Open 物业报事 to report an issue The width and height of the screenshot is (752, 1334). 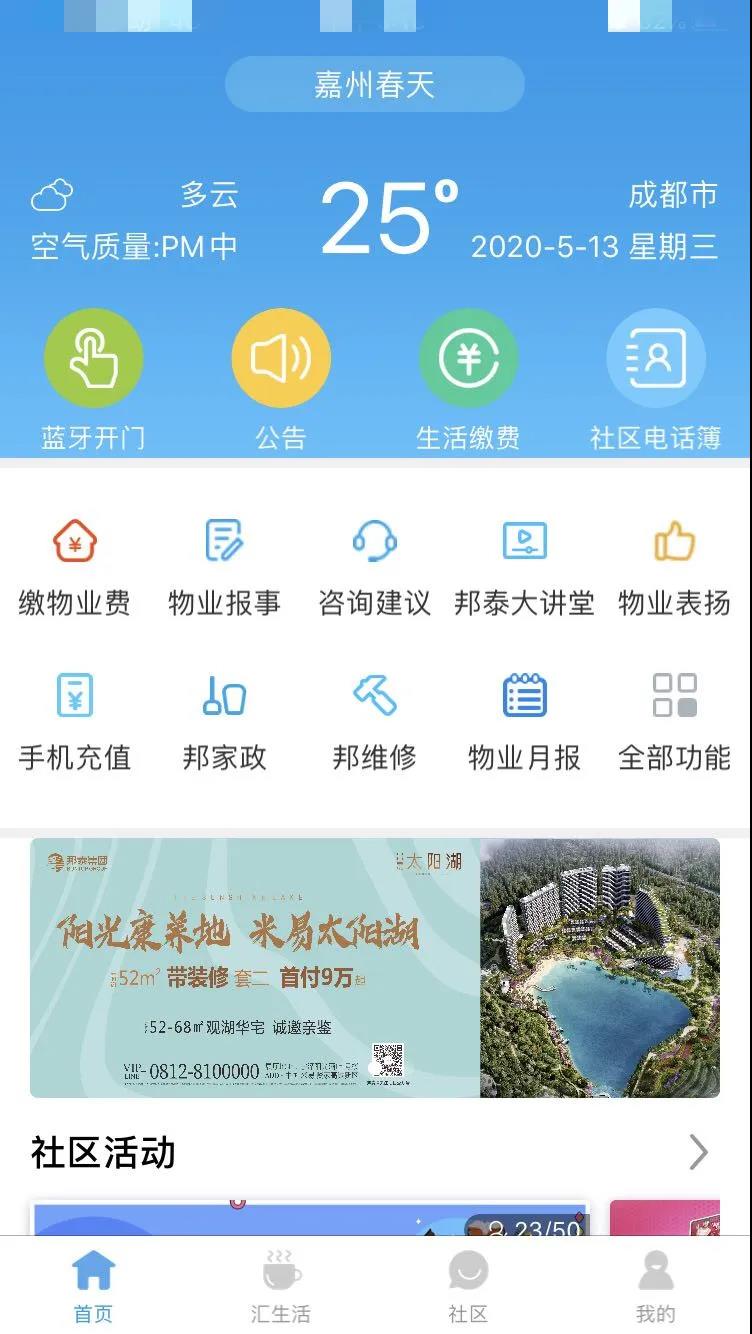[x=224, y=566]
